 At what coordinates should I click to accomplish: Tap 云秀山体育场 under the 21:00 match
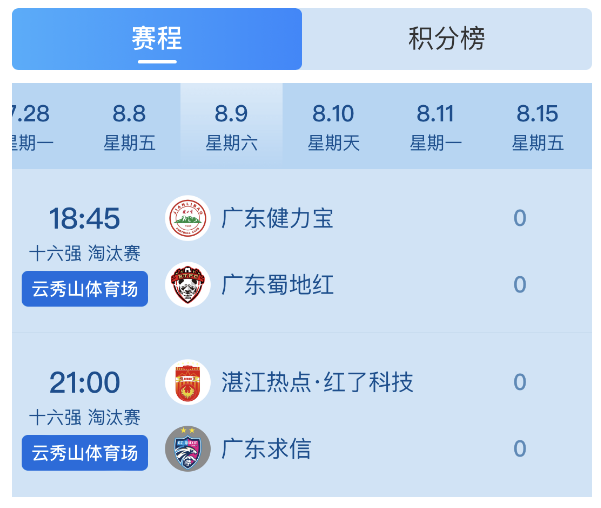85,453
